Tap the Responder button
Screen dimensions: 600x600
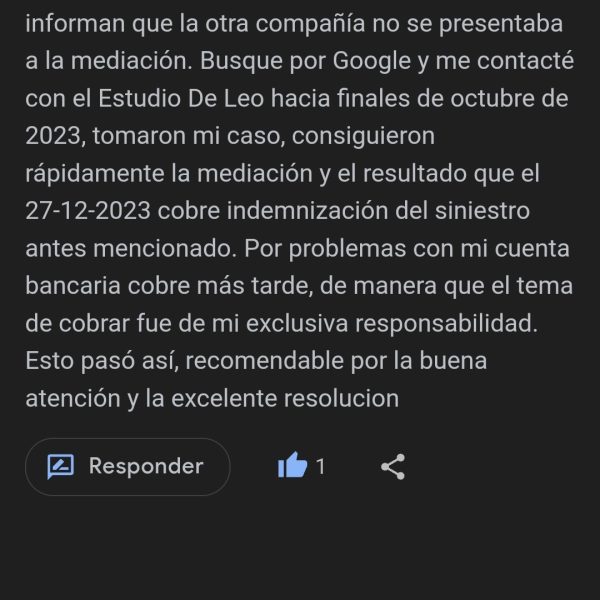[127, 466]
